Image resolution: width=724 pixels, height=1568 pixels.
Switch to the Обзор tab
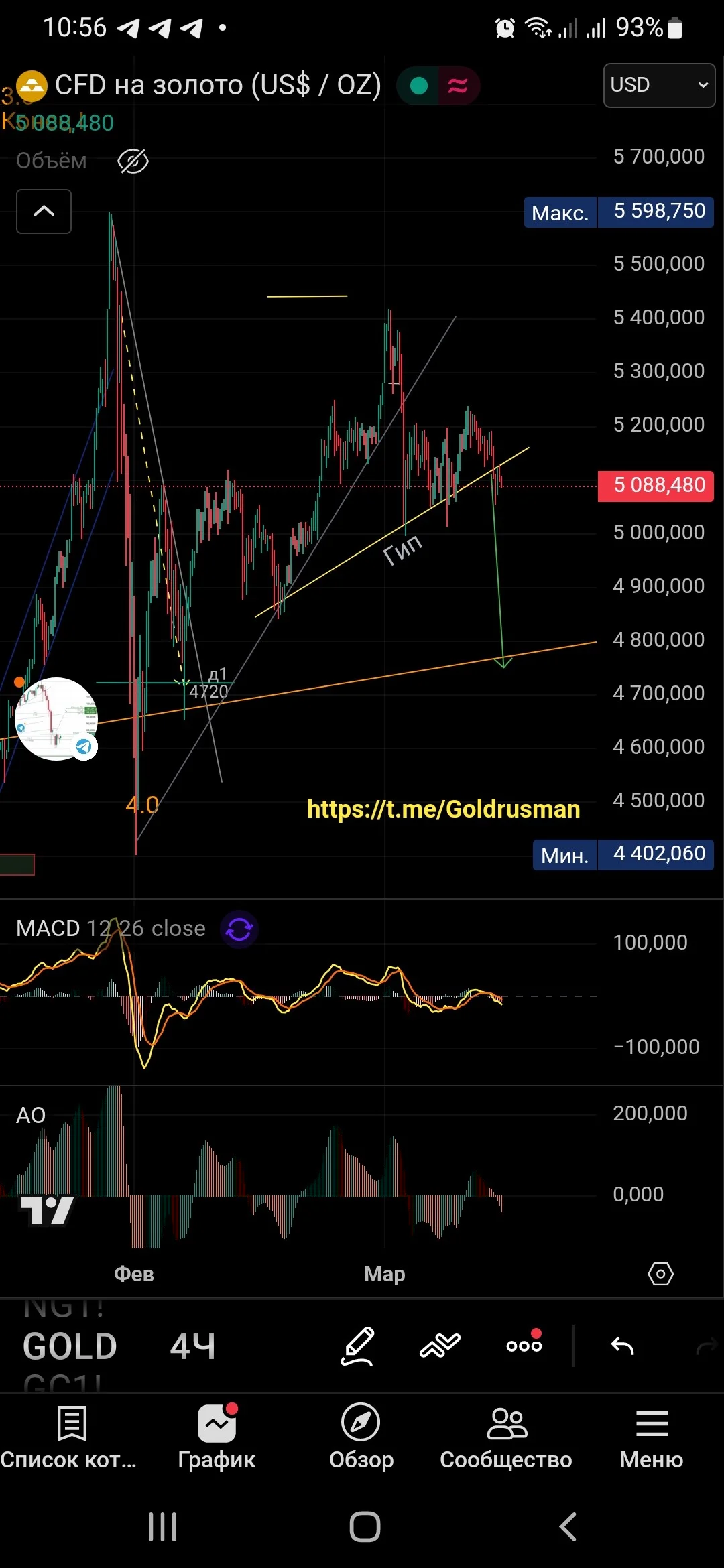pos(361,1437)
